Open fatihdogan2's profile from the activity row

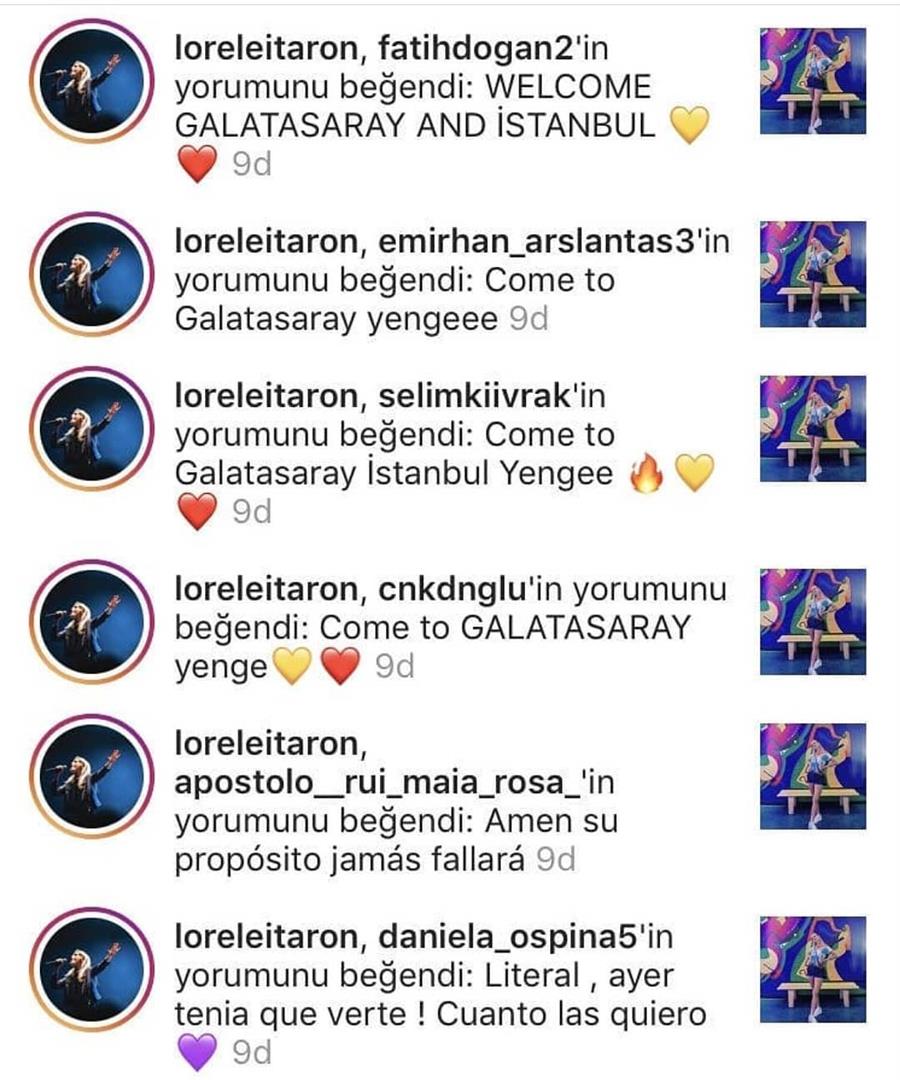474,48
